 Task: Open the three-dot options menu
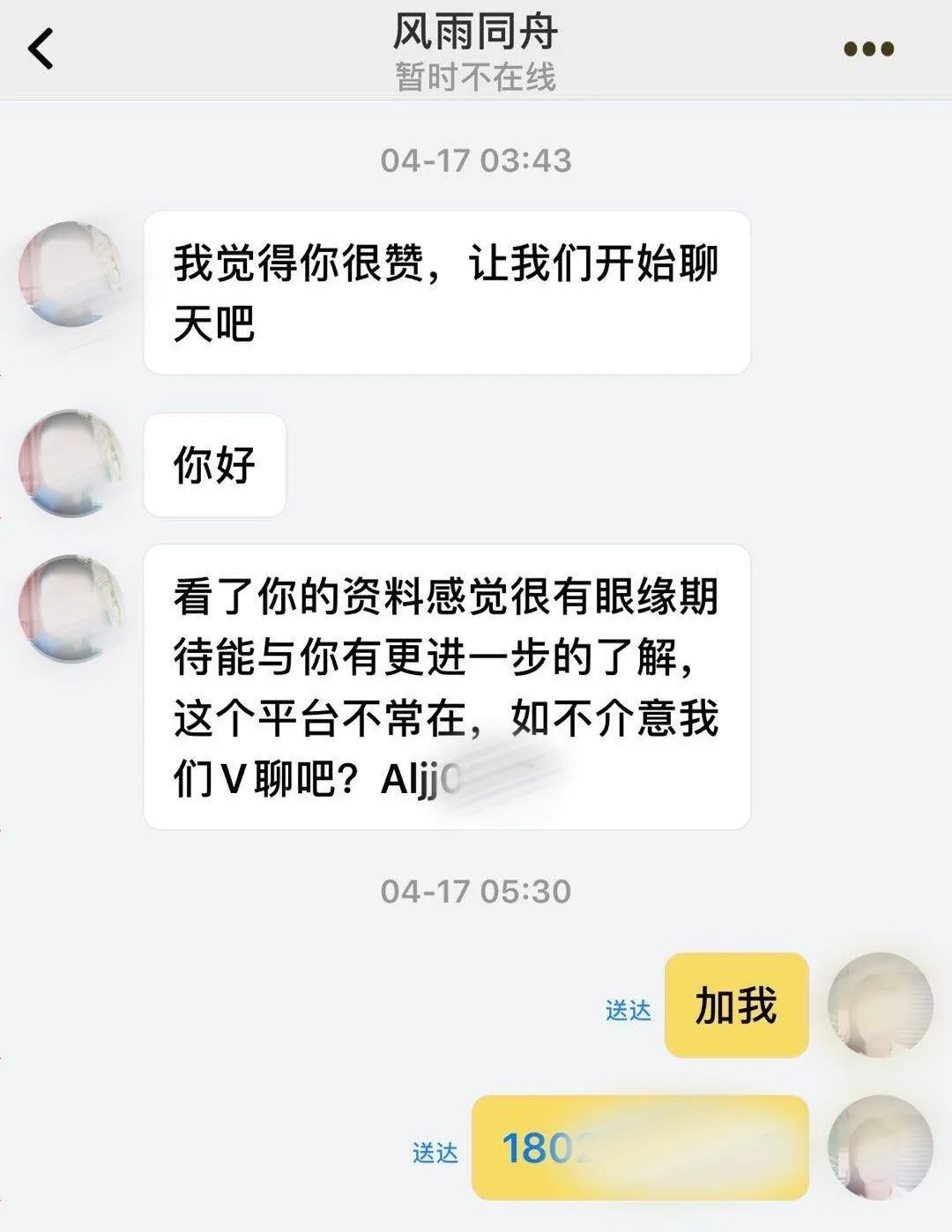(866, 50)
